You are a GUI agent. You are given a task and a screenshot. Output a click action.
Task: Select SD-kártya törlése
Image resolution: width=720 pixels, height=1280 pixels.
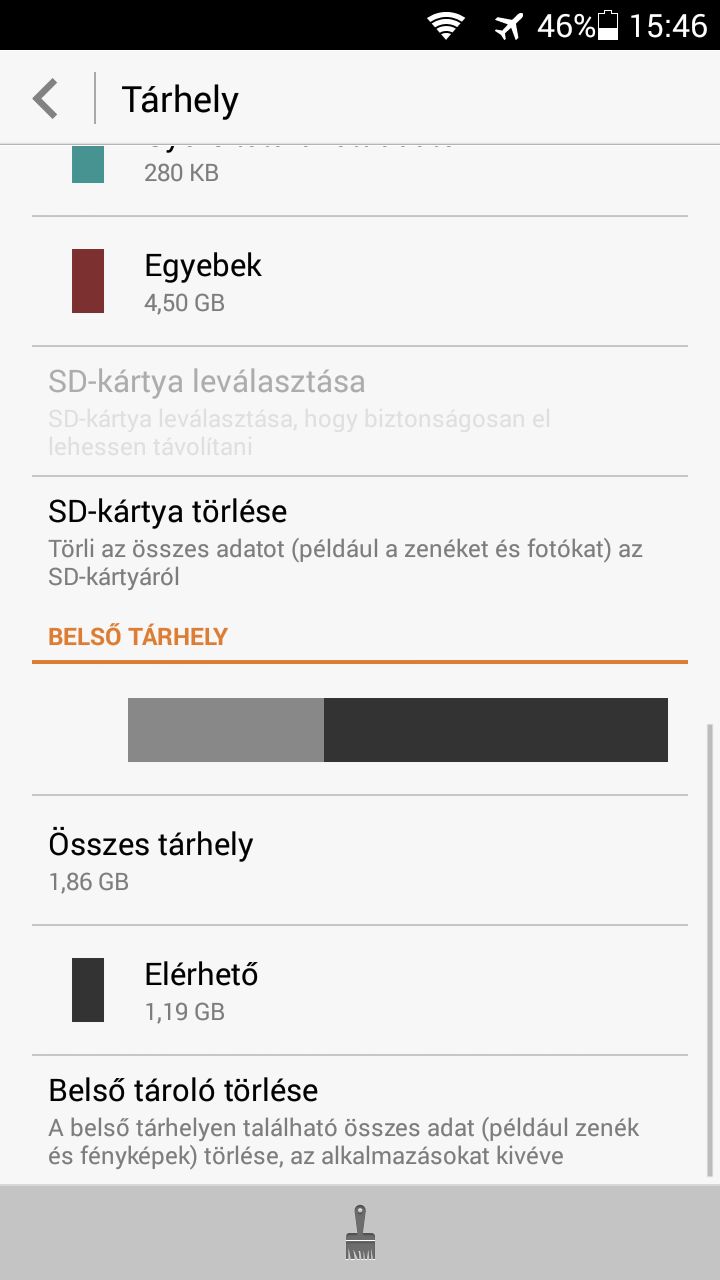(x=360, y=541)
